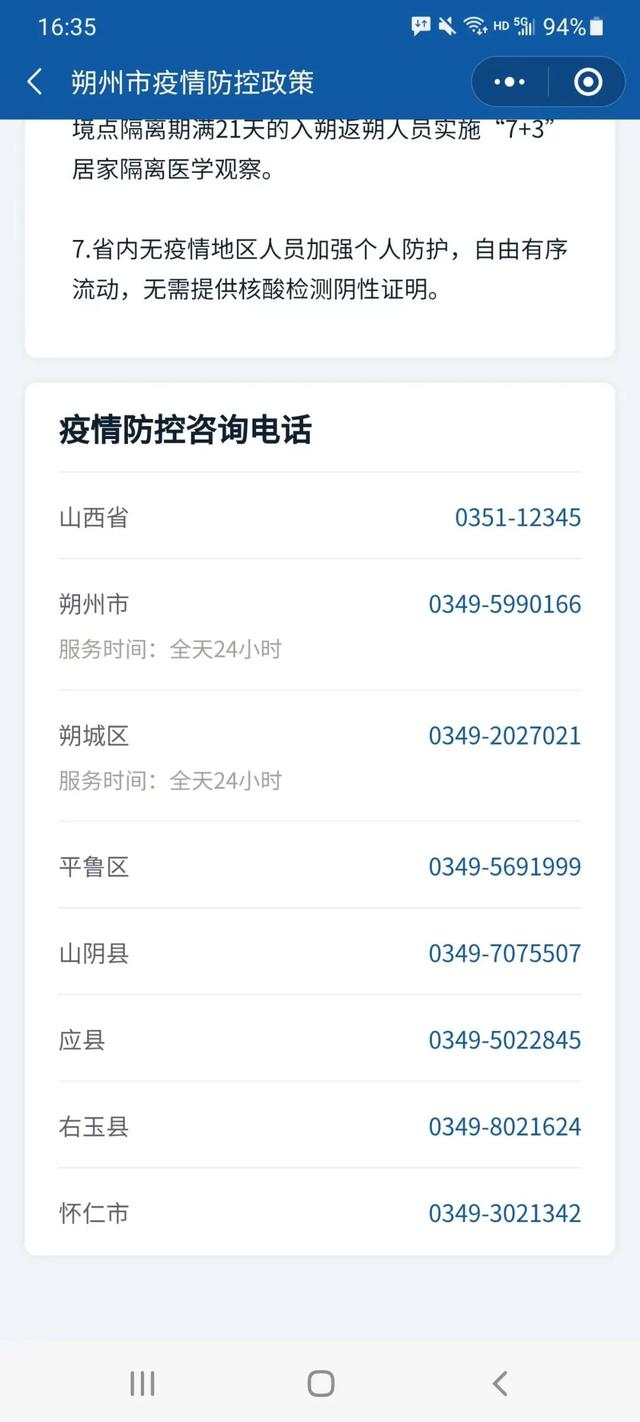Open the mini program more options menu
This screenshot has height=1422, width=640.
510,82
